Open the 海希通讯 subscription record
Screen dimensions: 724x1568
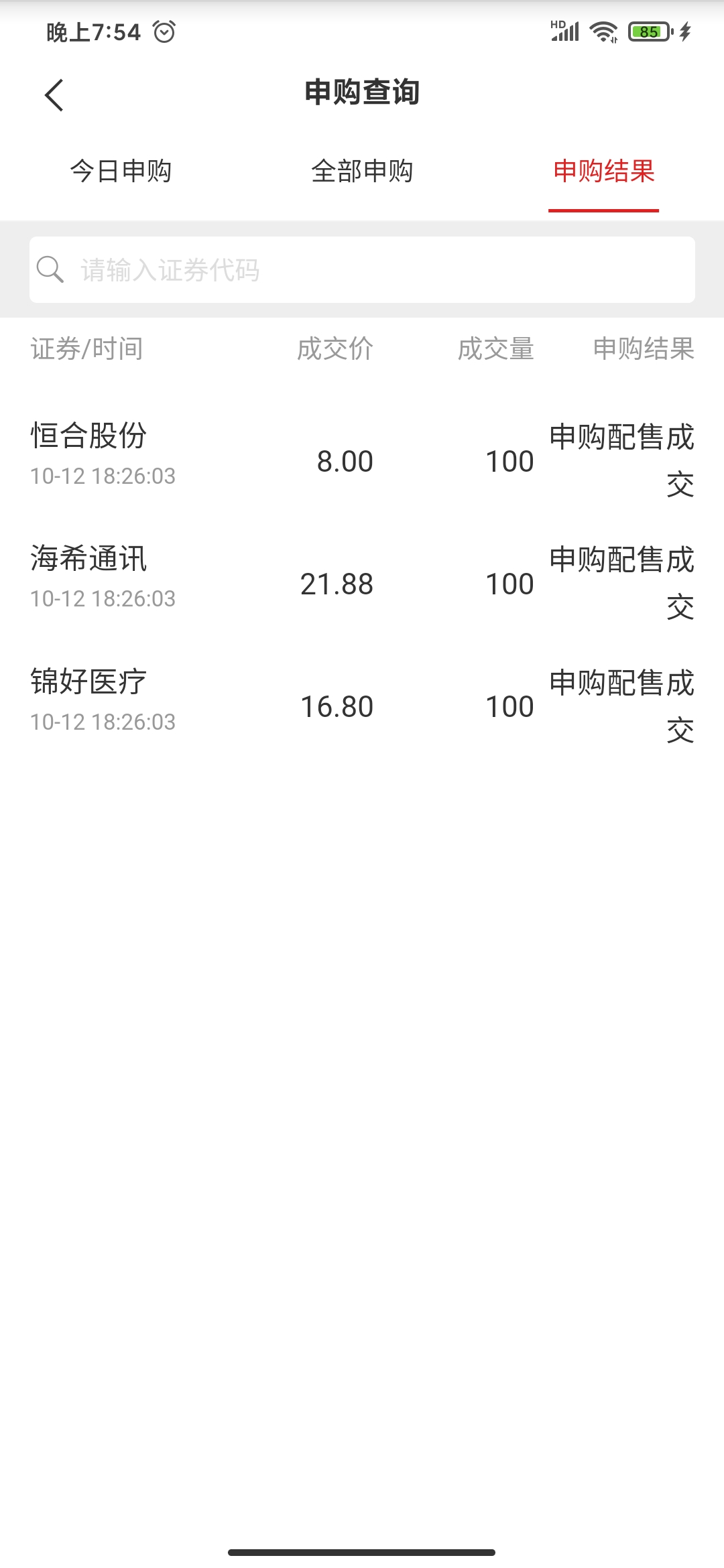pos(362,583)
